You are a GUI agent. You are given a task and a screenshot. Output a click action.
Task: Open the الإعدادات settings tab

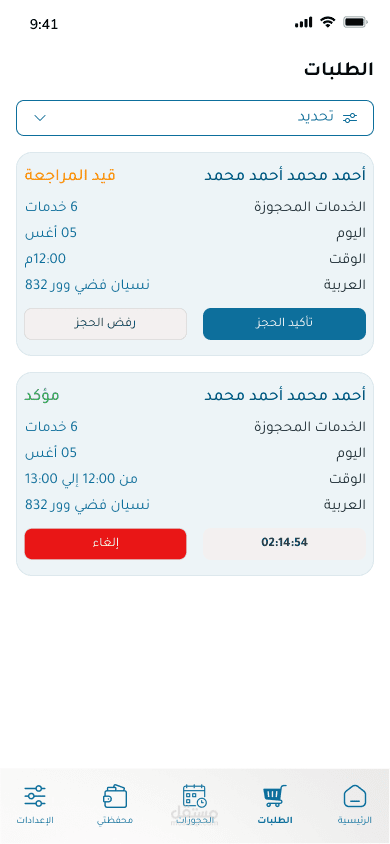(35, 805)
